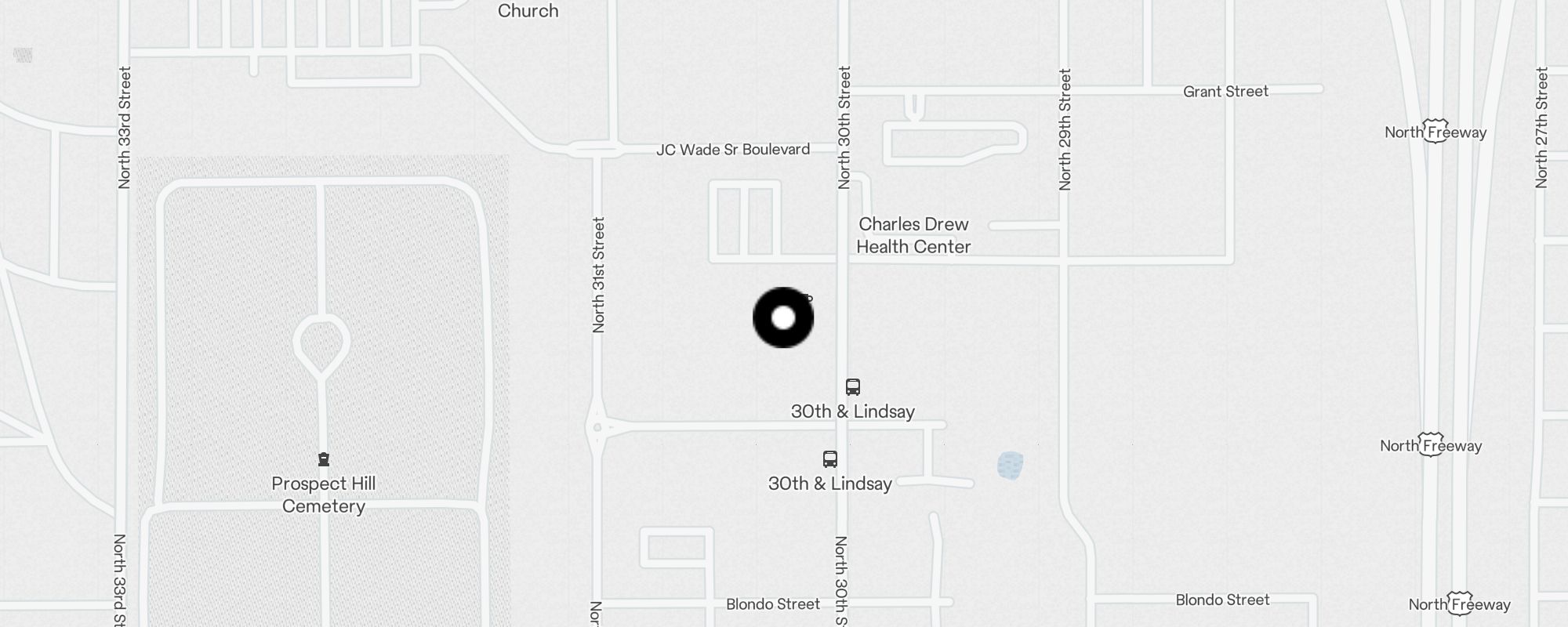Open the Charles Drew Health Center place label
Image resolution: width=1568 pixels, height=627 pixels.
coord(913,235)
